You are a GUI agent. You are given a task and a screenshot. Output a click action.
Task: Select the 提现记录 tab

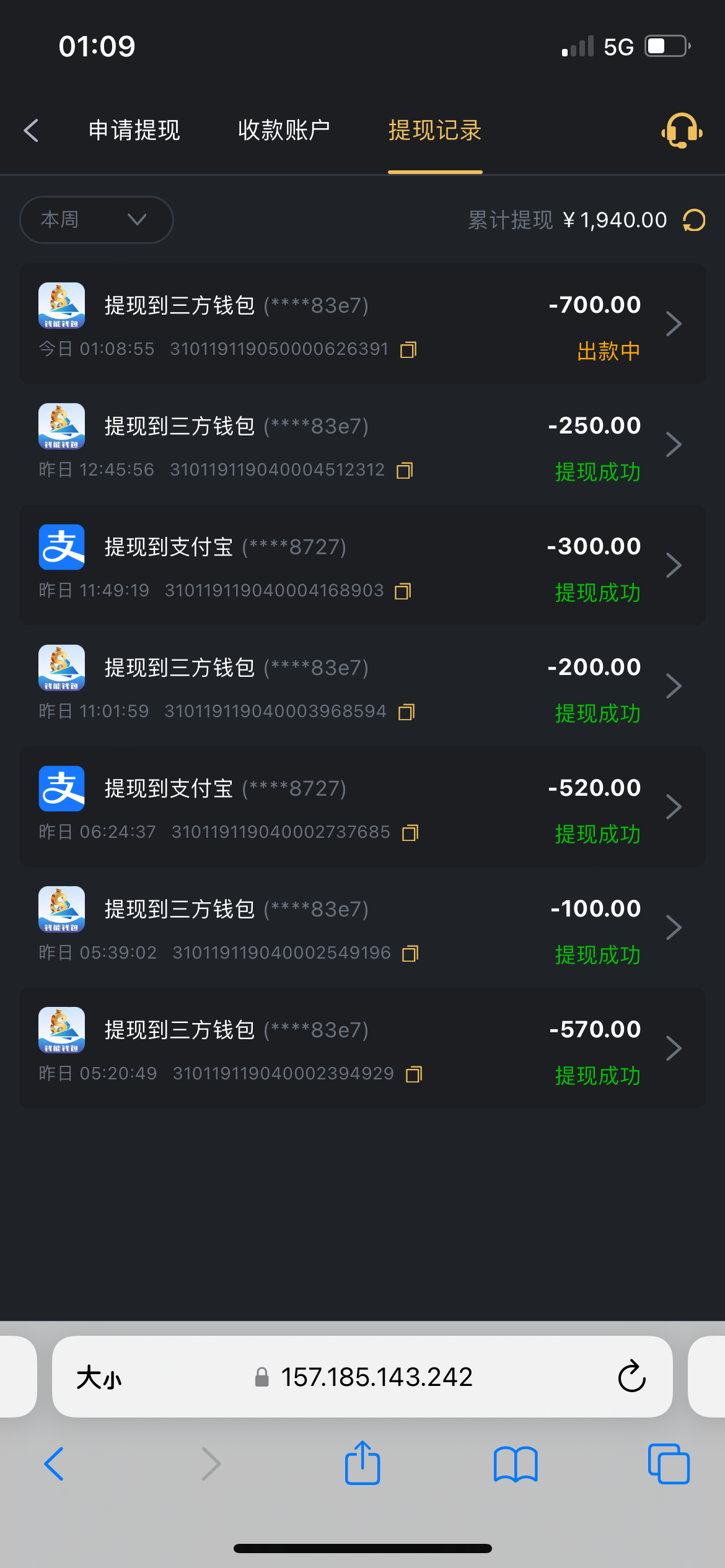(x=435, y=131)
